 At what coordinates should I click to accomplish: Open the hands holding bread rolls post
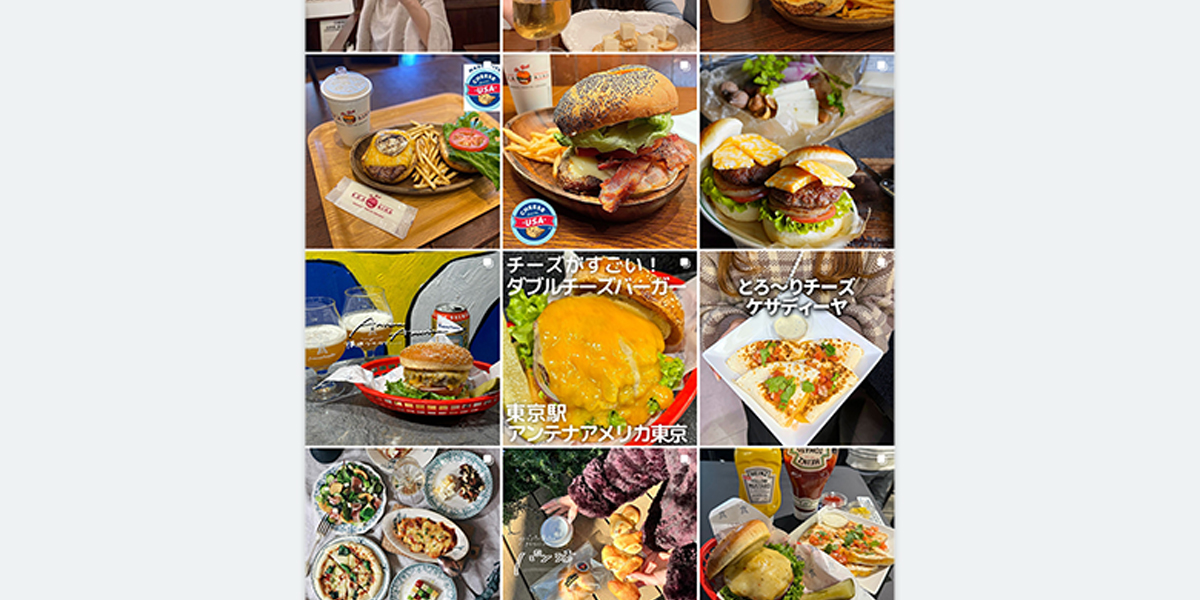point(599,524)
